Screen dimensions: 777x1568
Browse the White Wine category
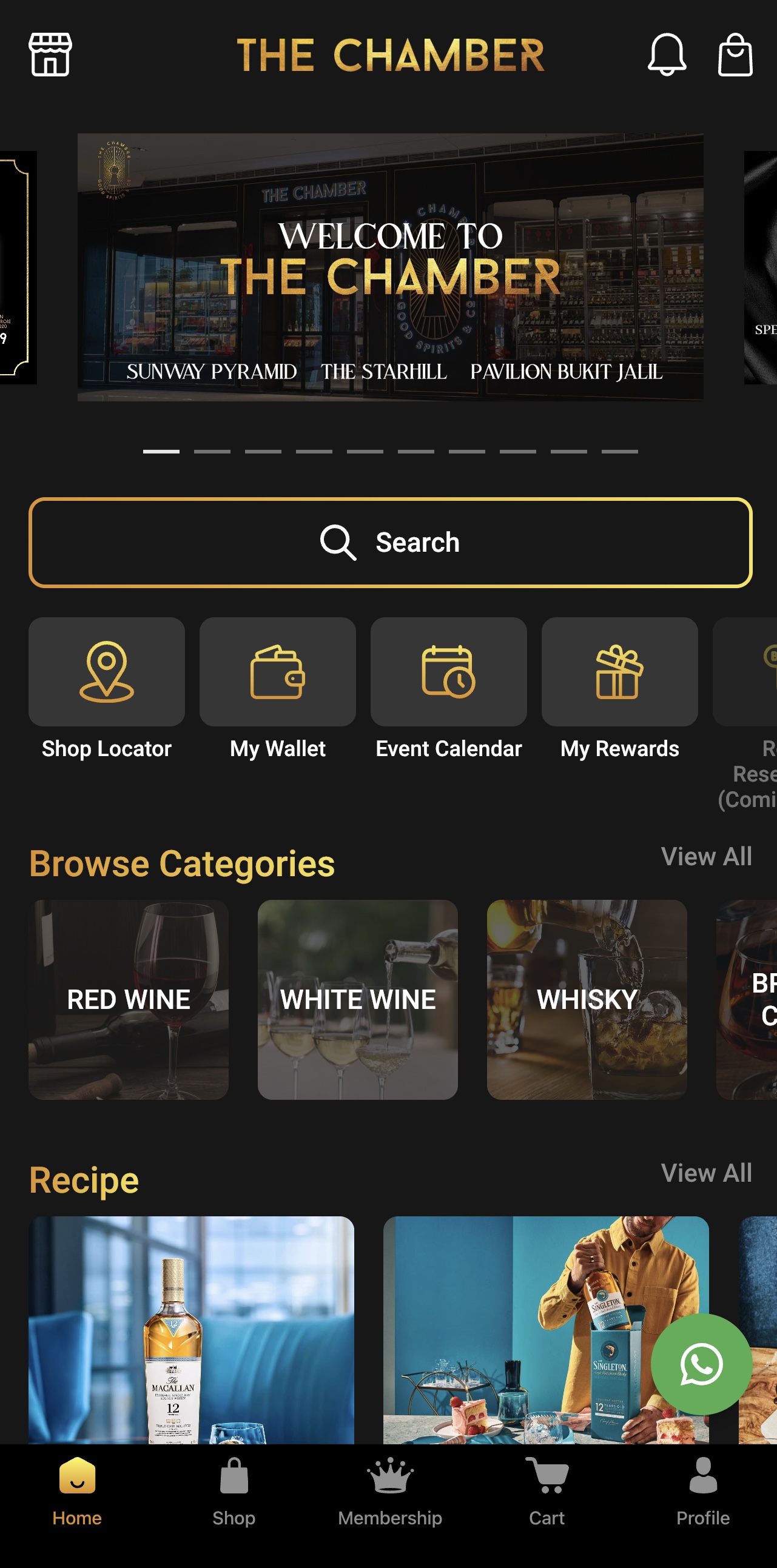point(357,999)
